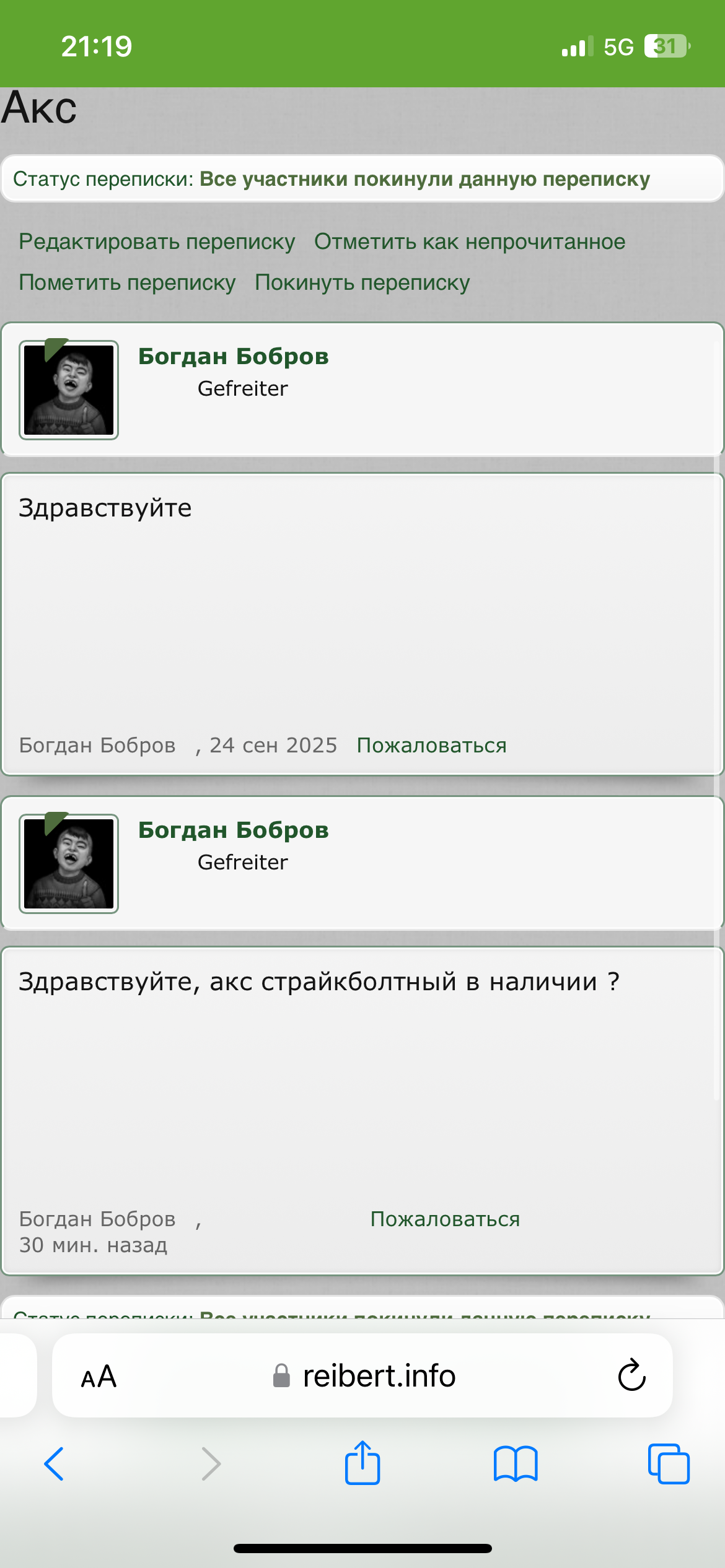
Task: Mark conversation via Отметить как непрочитанное
Action: (x=470, y=242)
